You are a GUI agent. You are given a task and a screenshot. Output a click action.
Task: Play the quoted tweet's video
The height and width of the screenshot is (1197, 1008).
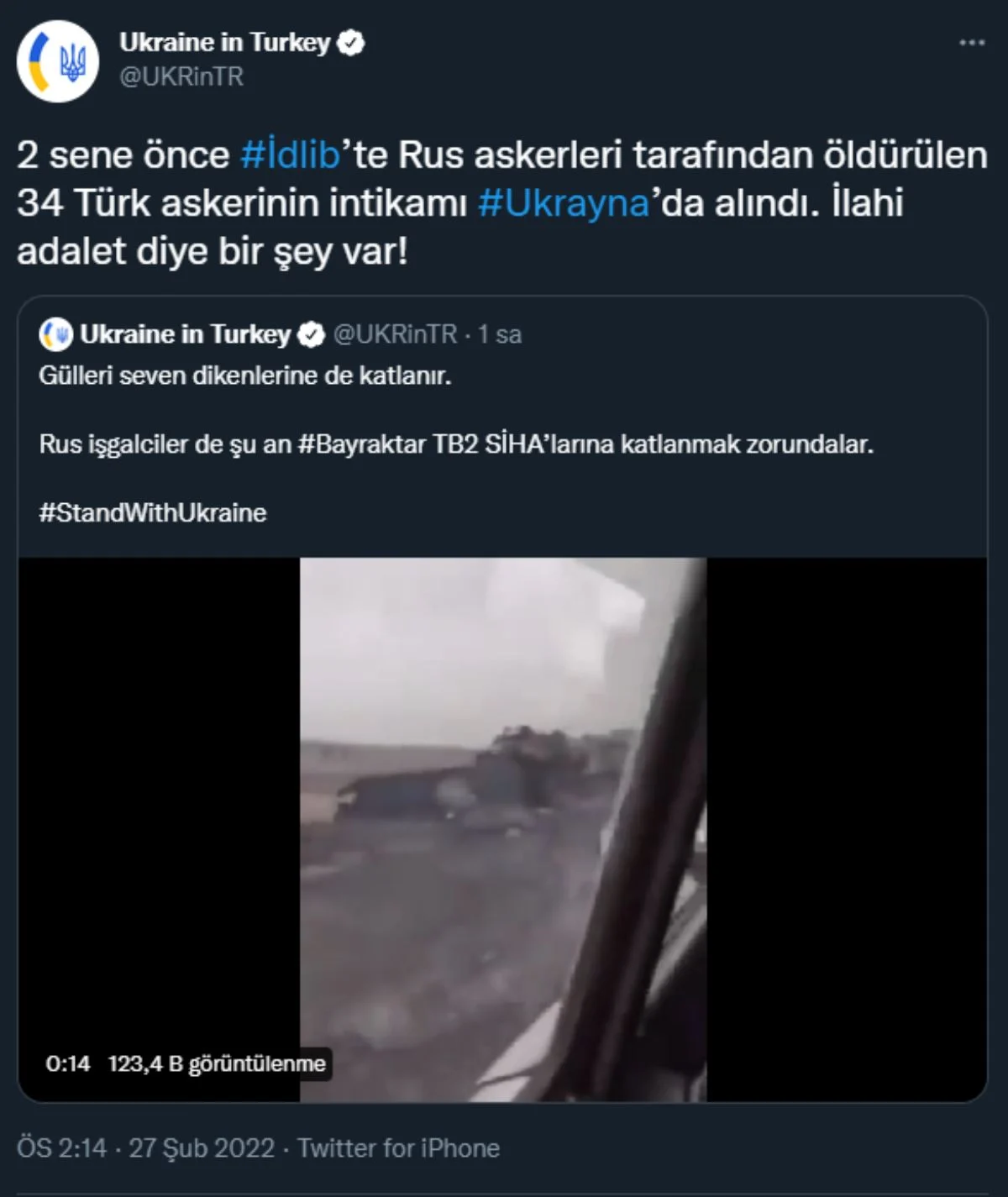coord(502,828)
